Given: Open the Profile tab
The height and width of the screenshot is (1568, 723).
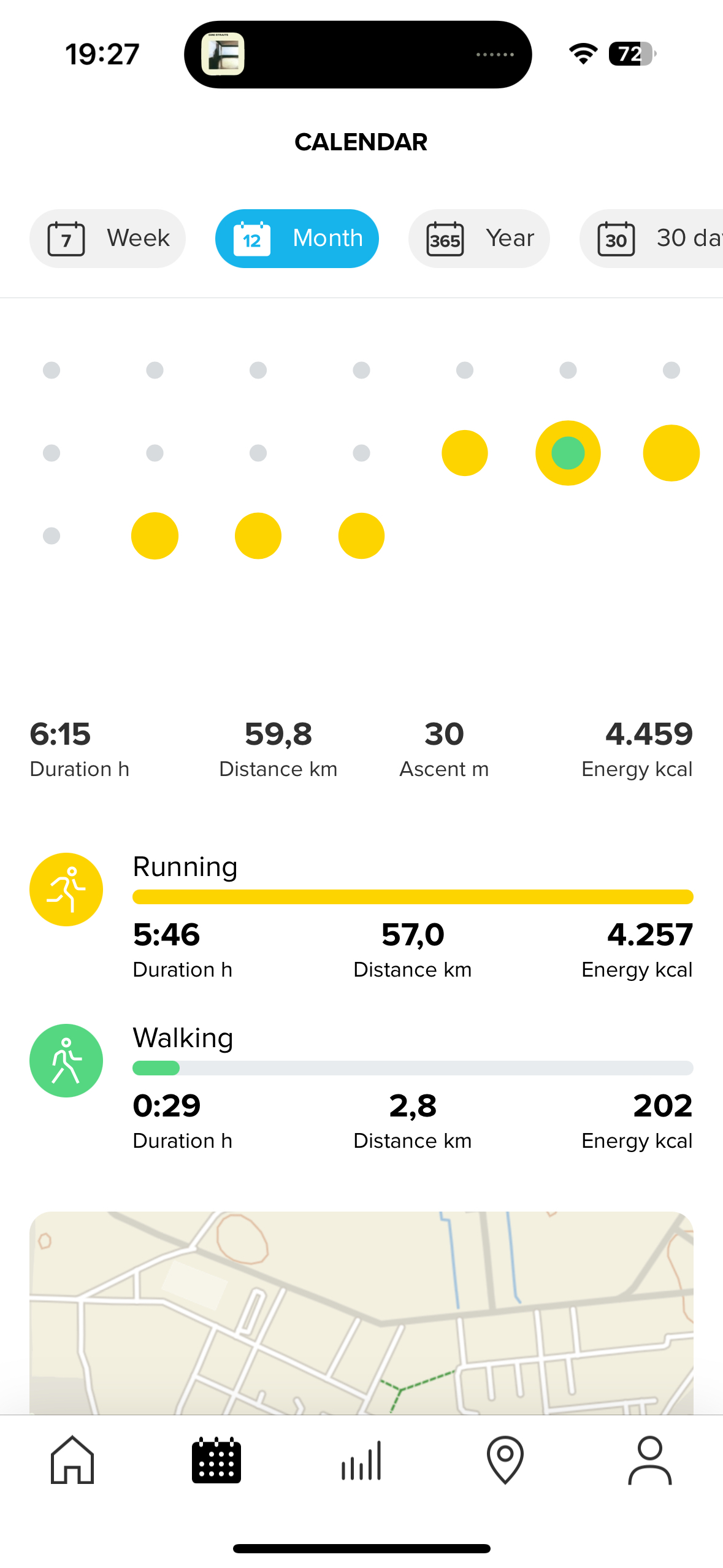Looking at the screenshot, I should click(650, 1460).
